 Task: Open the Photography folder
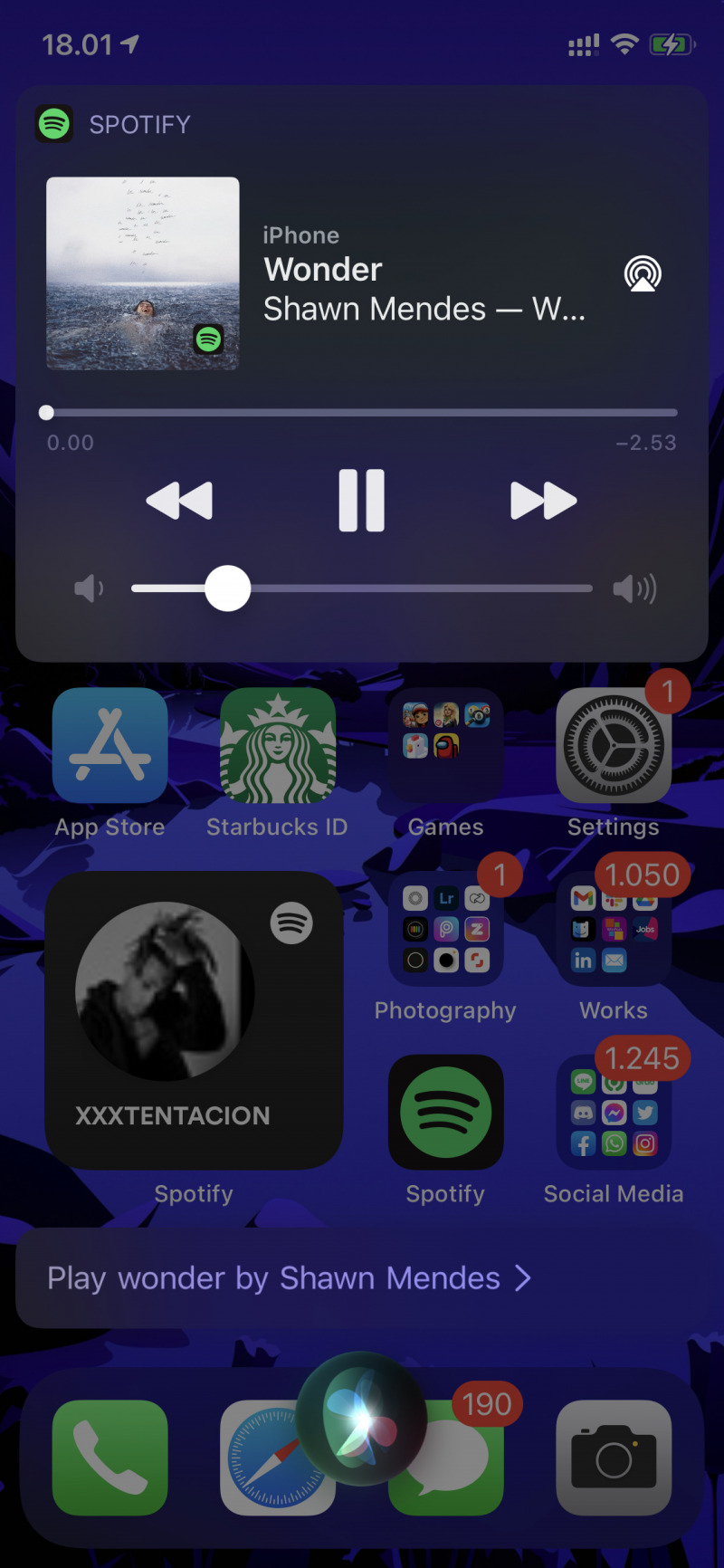pyautogui.click(x=445, y=929)
